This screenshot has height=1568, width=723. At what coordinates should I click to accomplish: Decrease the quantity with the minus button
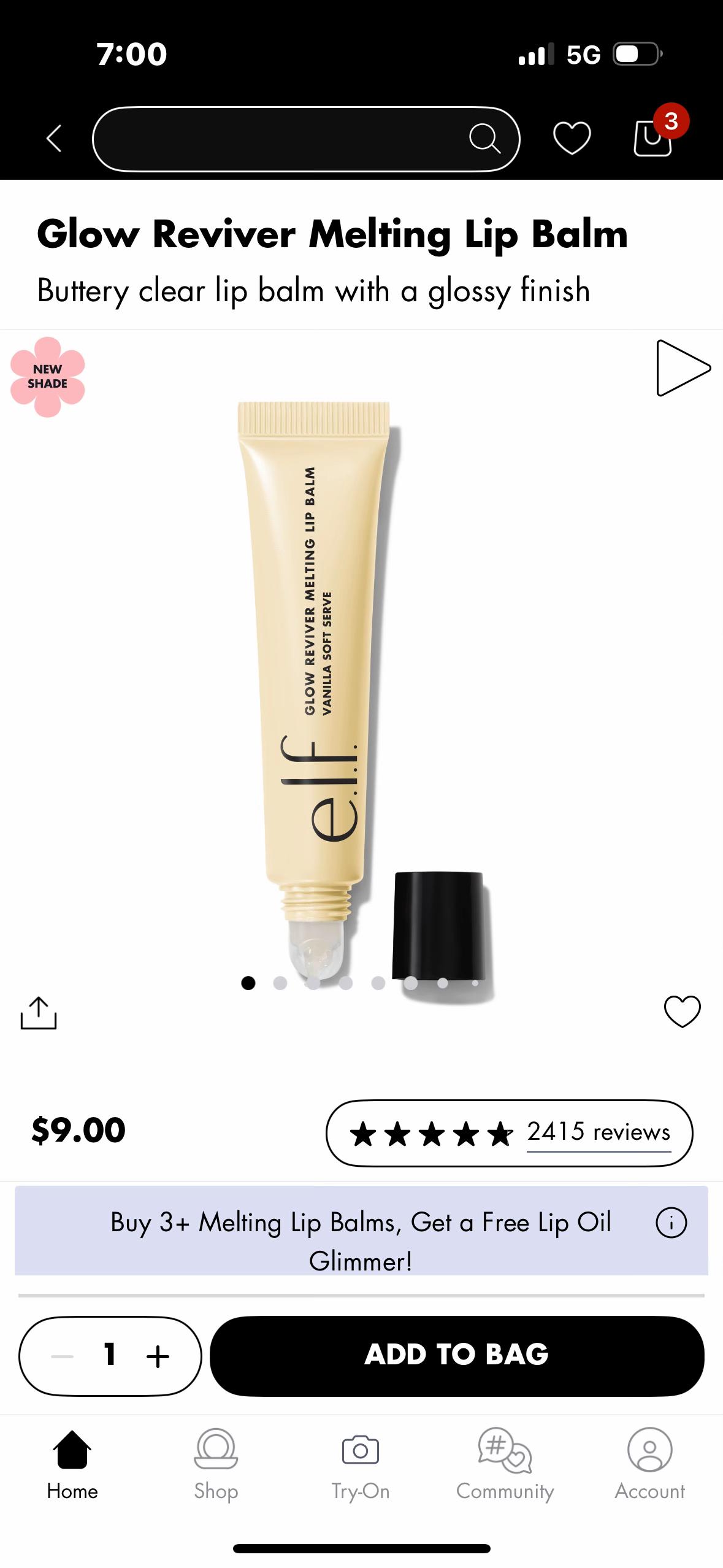tap(62, 1356)
